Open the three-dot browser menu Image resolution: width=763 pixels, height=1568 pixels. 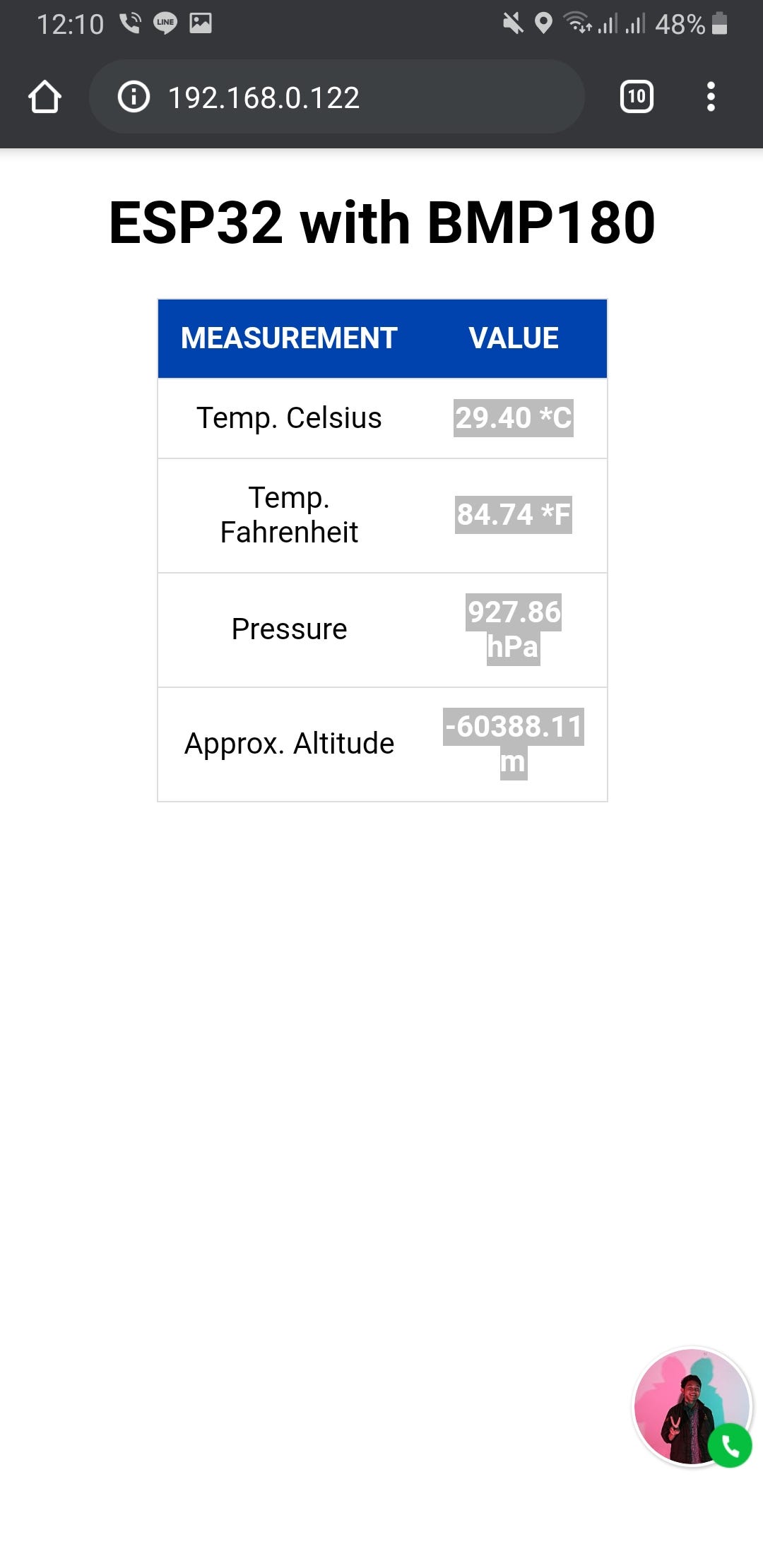(709, 97)
